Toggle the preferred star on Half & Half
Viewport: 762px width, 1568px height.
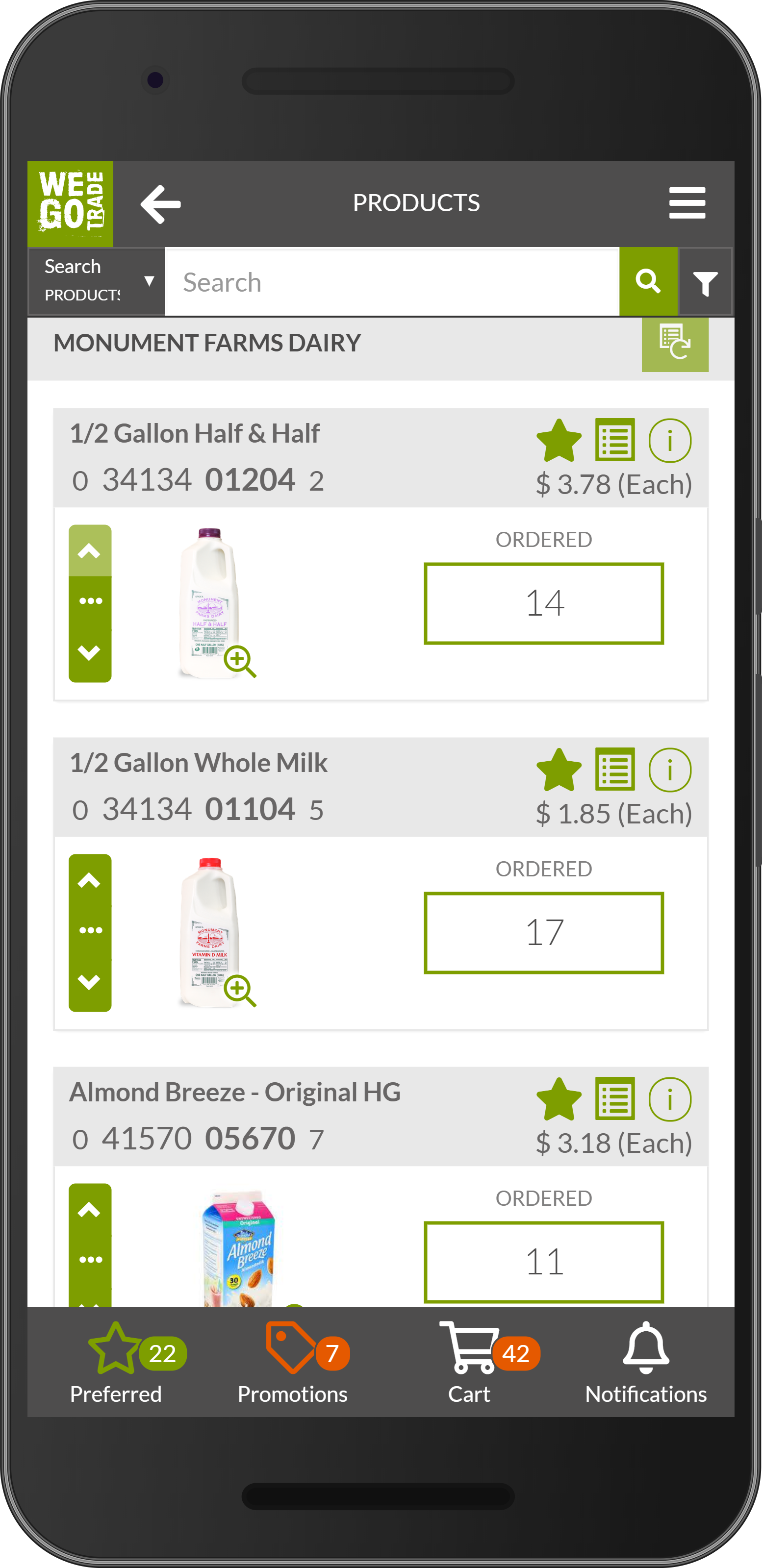coord(560,440)
